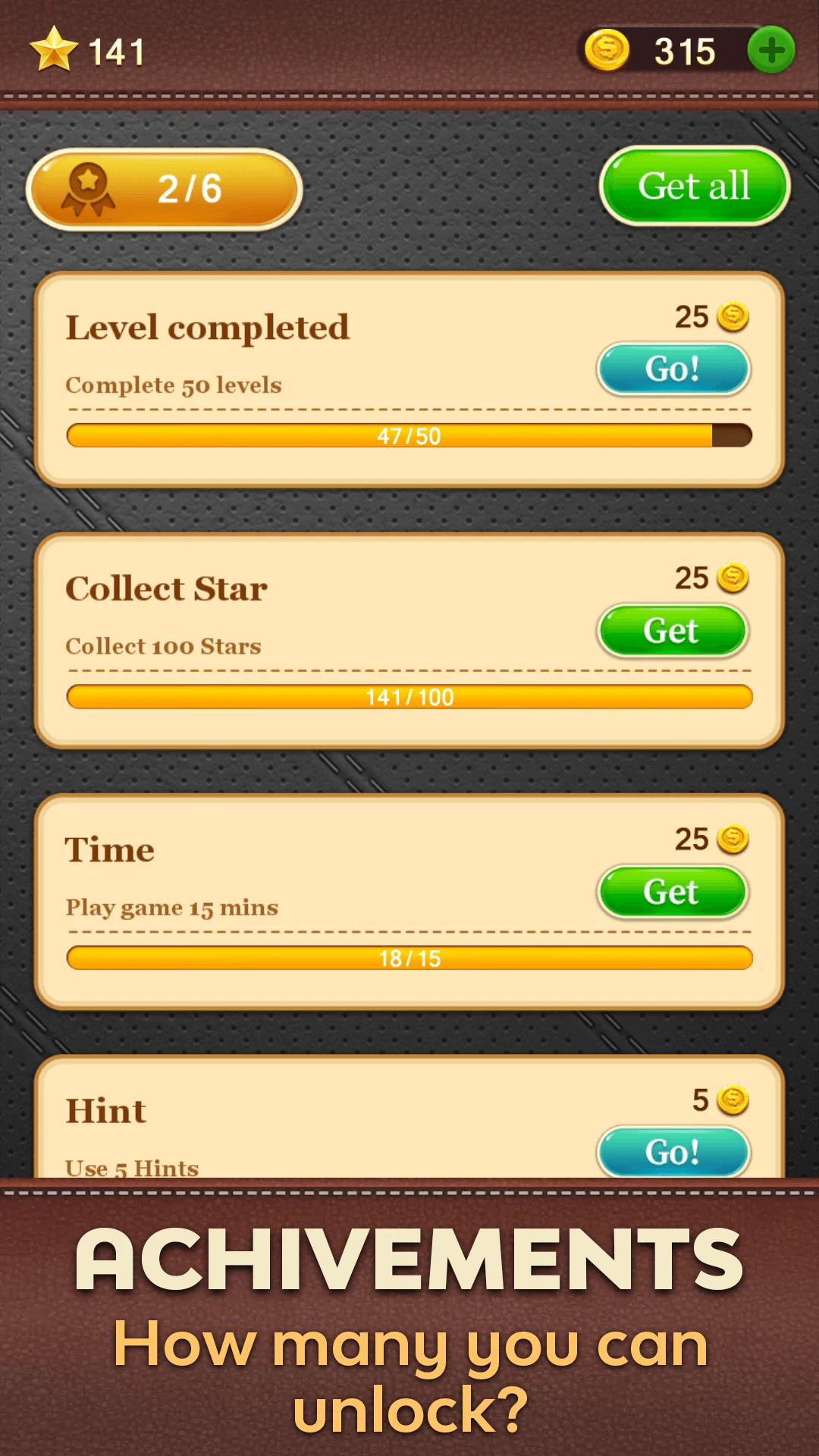Claim the Time achievement reward
The height and width of the screenshot is (1456, 819).
point(673,892)
